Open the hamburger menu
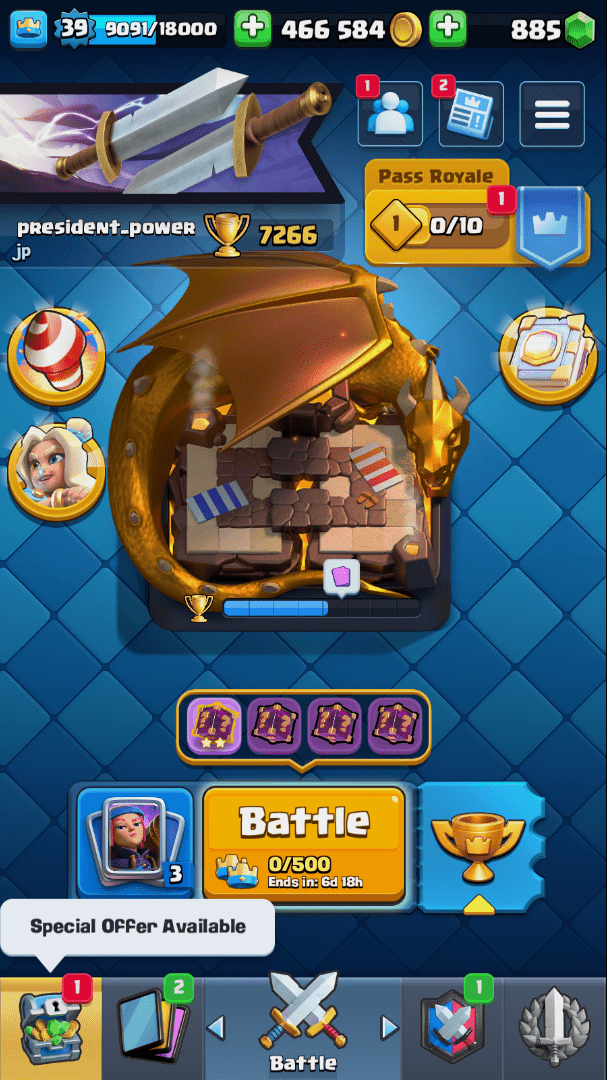The image size is (607, 1080). [x=552, y=114]
